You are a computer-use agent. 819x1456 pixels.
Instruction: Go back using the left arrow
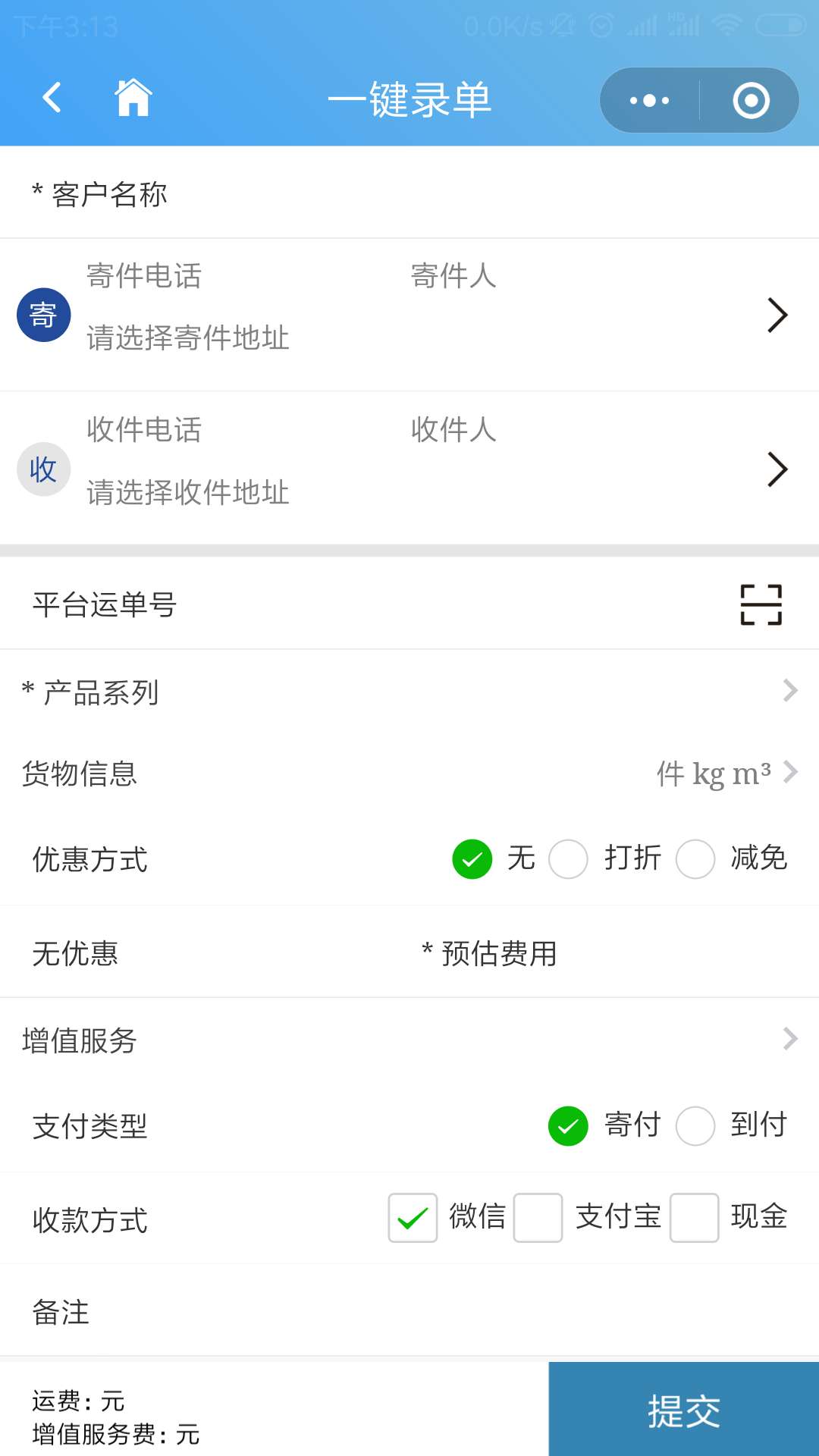(x=52, y=98)
